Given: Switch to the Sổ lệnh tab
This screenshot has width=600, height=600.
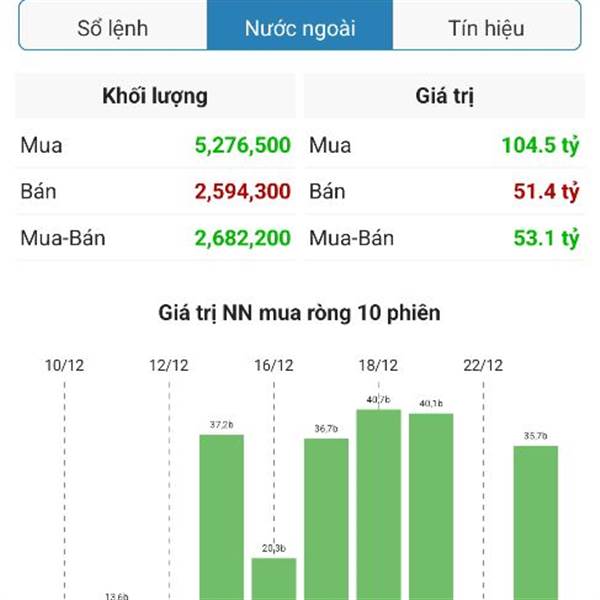Looking at the screenshot, I should click(113, 27).
